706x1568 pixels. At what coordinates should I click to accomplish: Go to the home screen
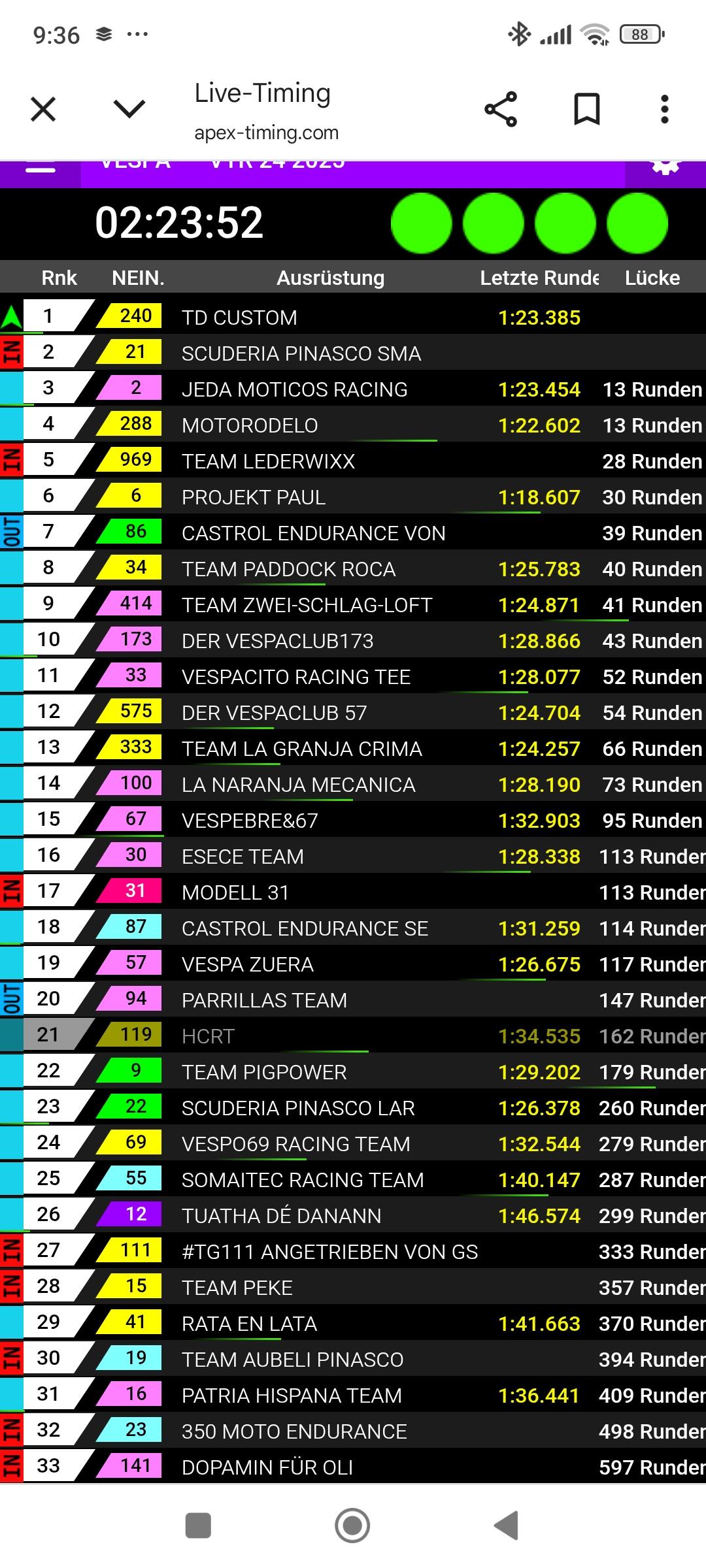coord(352,1526)
